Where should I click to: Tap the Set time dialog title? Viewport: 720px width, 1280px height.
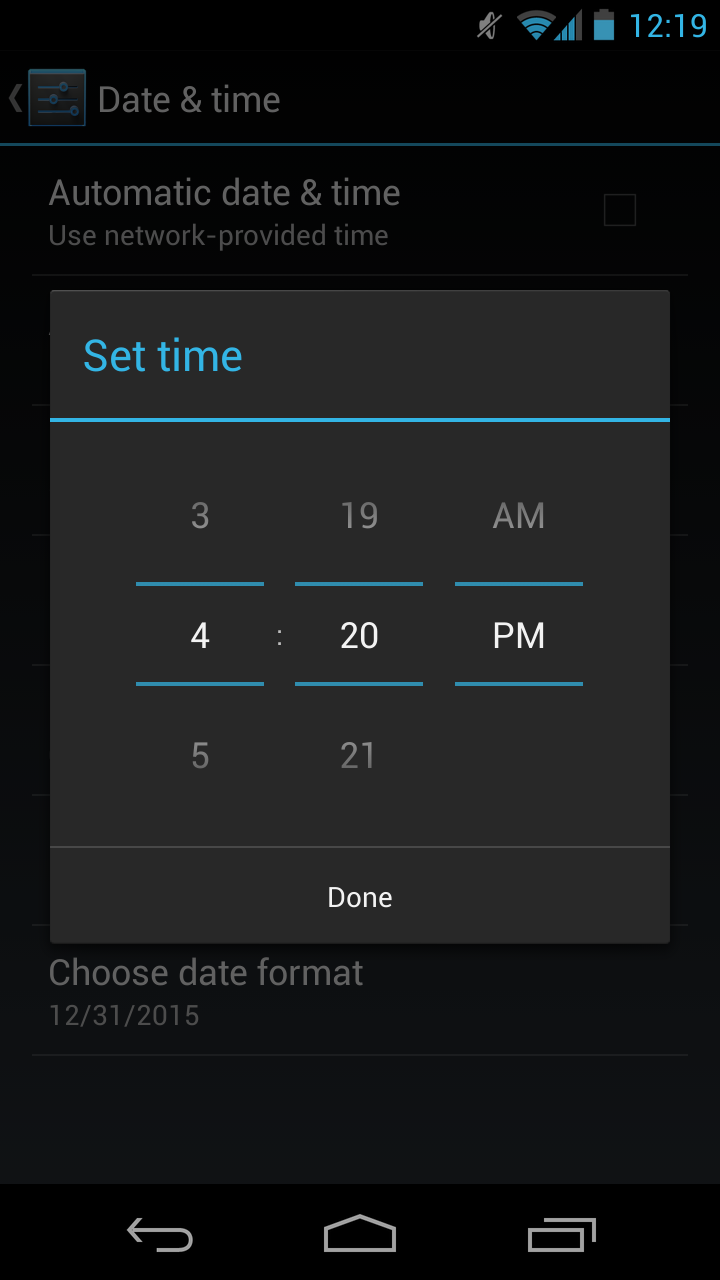[163, 355]
